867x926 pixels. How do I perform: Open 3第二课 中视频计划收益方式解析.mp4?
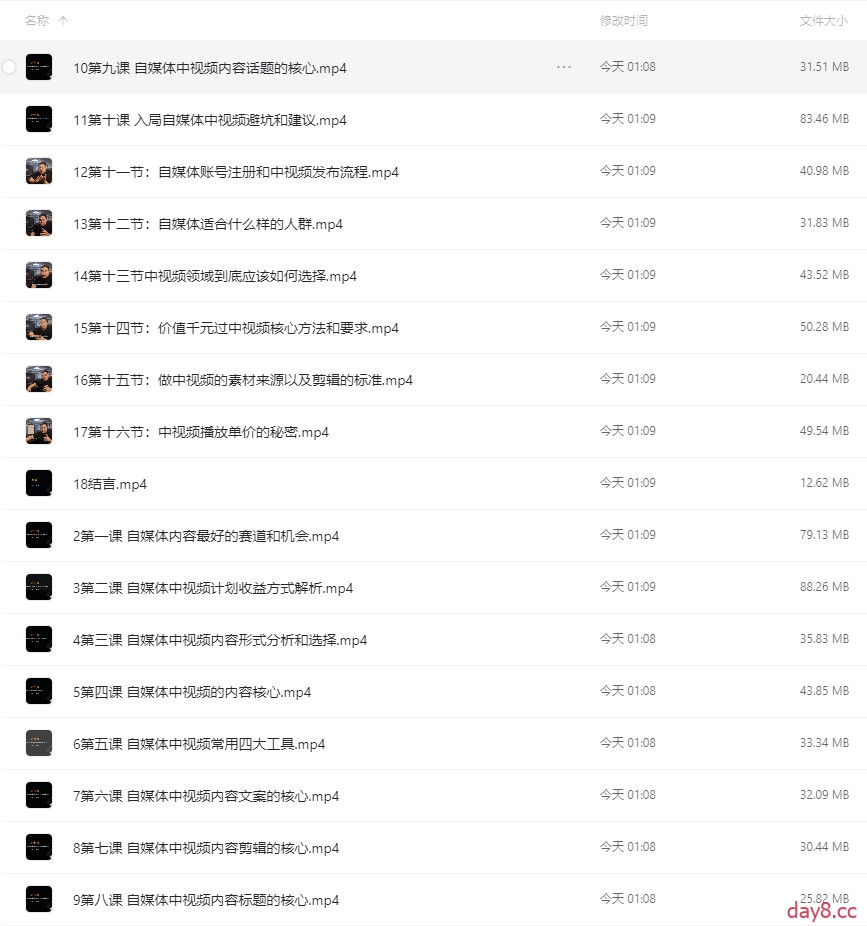point(212,588)
